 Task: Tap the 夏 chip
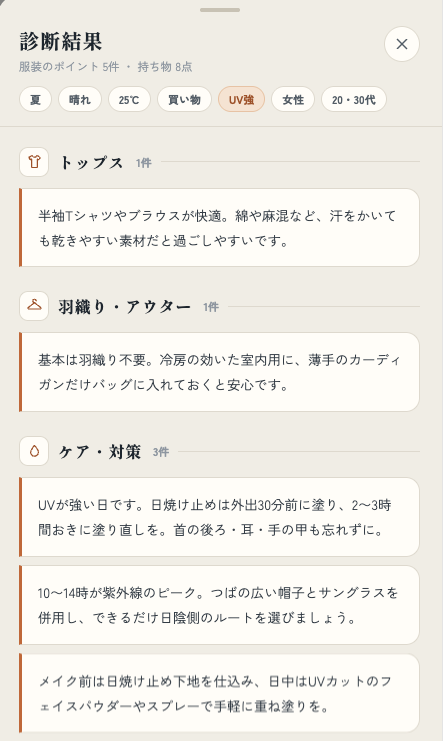click(x=35, y=100)
